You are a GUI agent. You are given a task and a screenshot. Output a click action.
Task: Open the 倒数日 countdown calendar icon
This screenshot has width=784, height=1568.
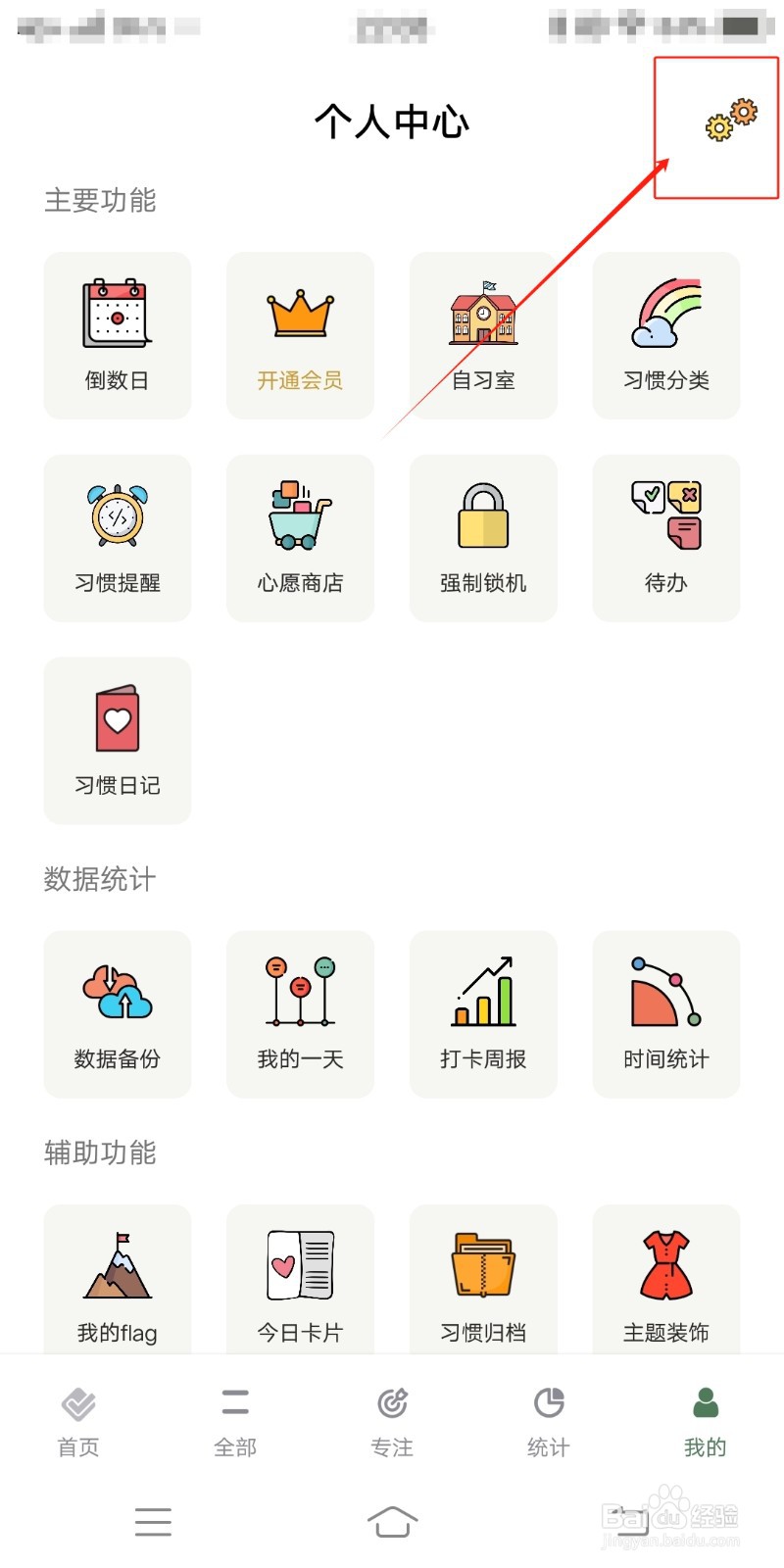[117, 333]
